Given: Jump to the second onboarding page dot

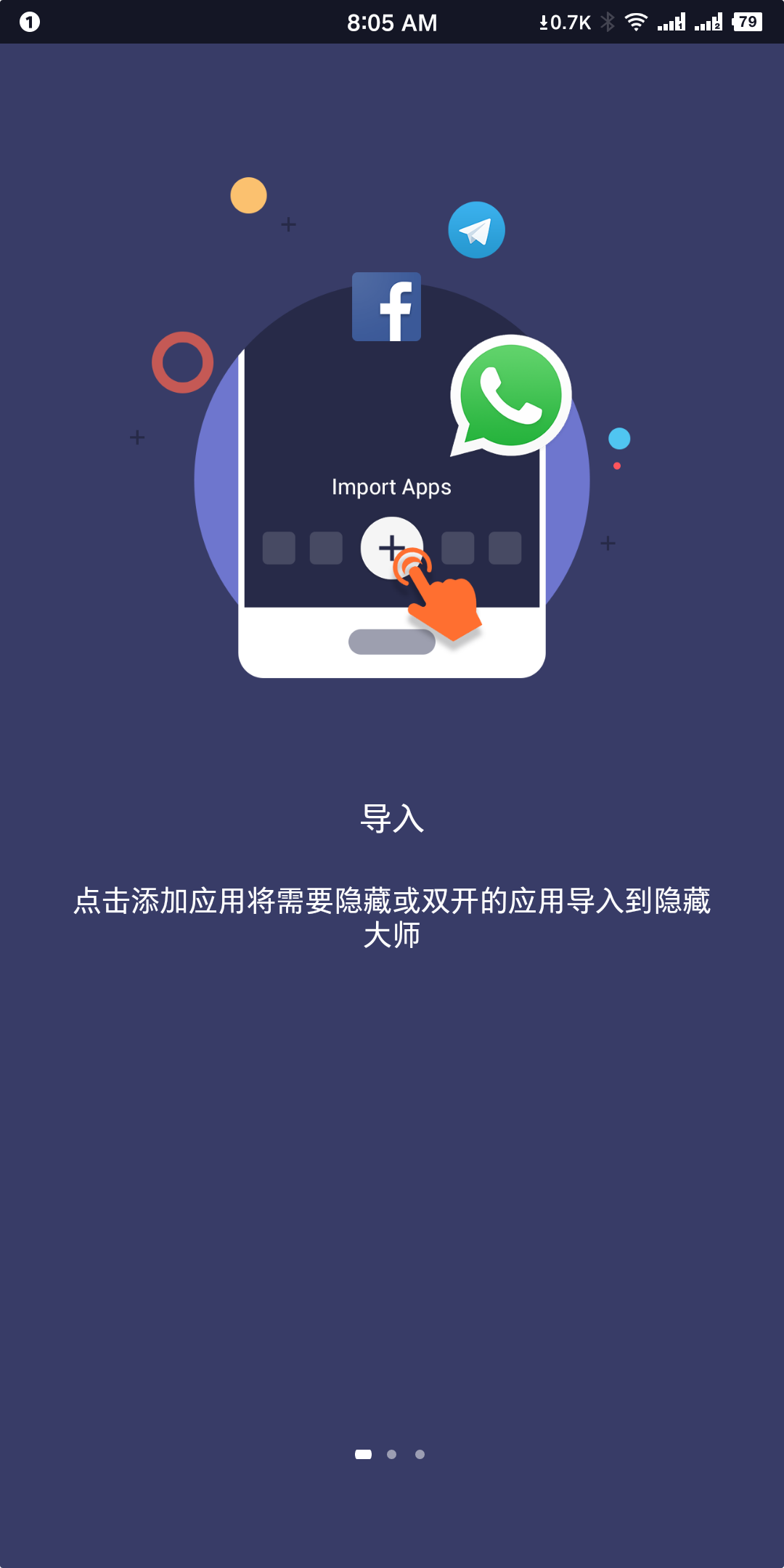Looking at the screenshot, I should 391,1454.
